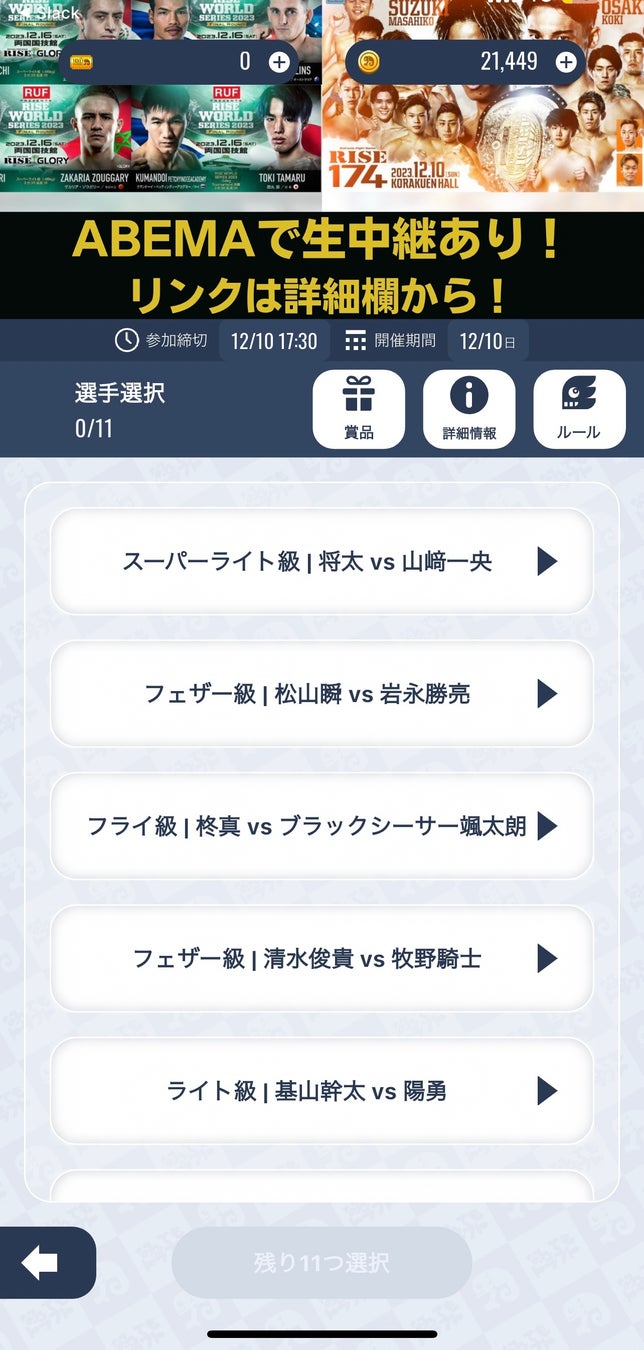Tap the 残り11つ選択 button
This screenshot has height=1350, width=644.
point(321,1263)
